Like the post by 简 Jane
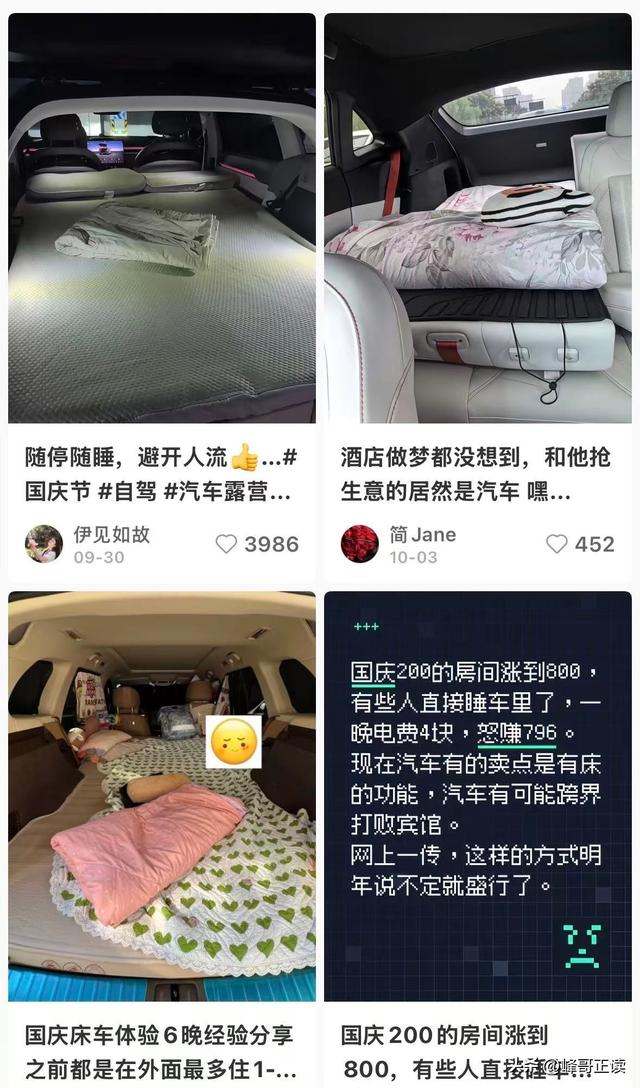 tap(557, 544)
